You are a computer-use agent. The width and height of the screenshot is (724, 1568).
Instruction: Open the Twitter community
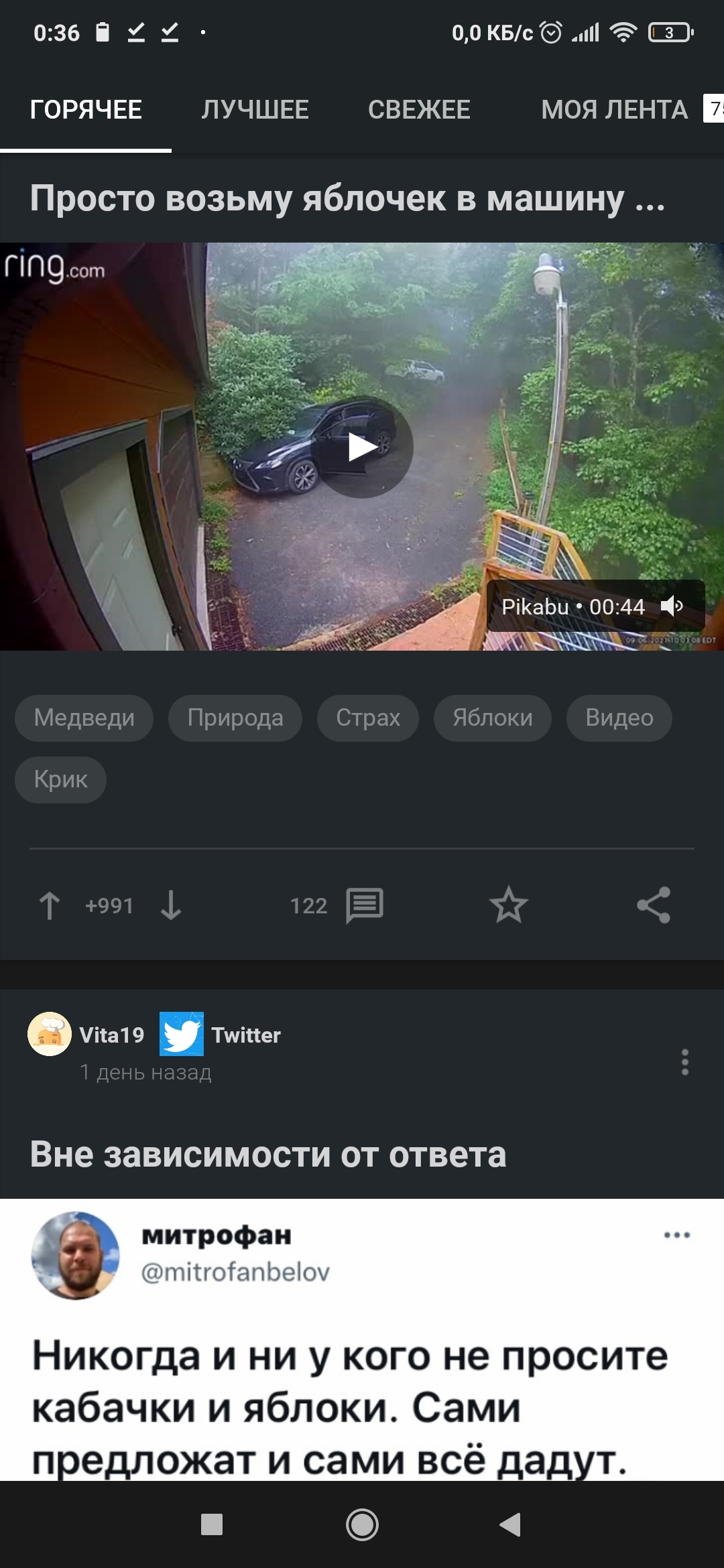(x=245, y=1035)
